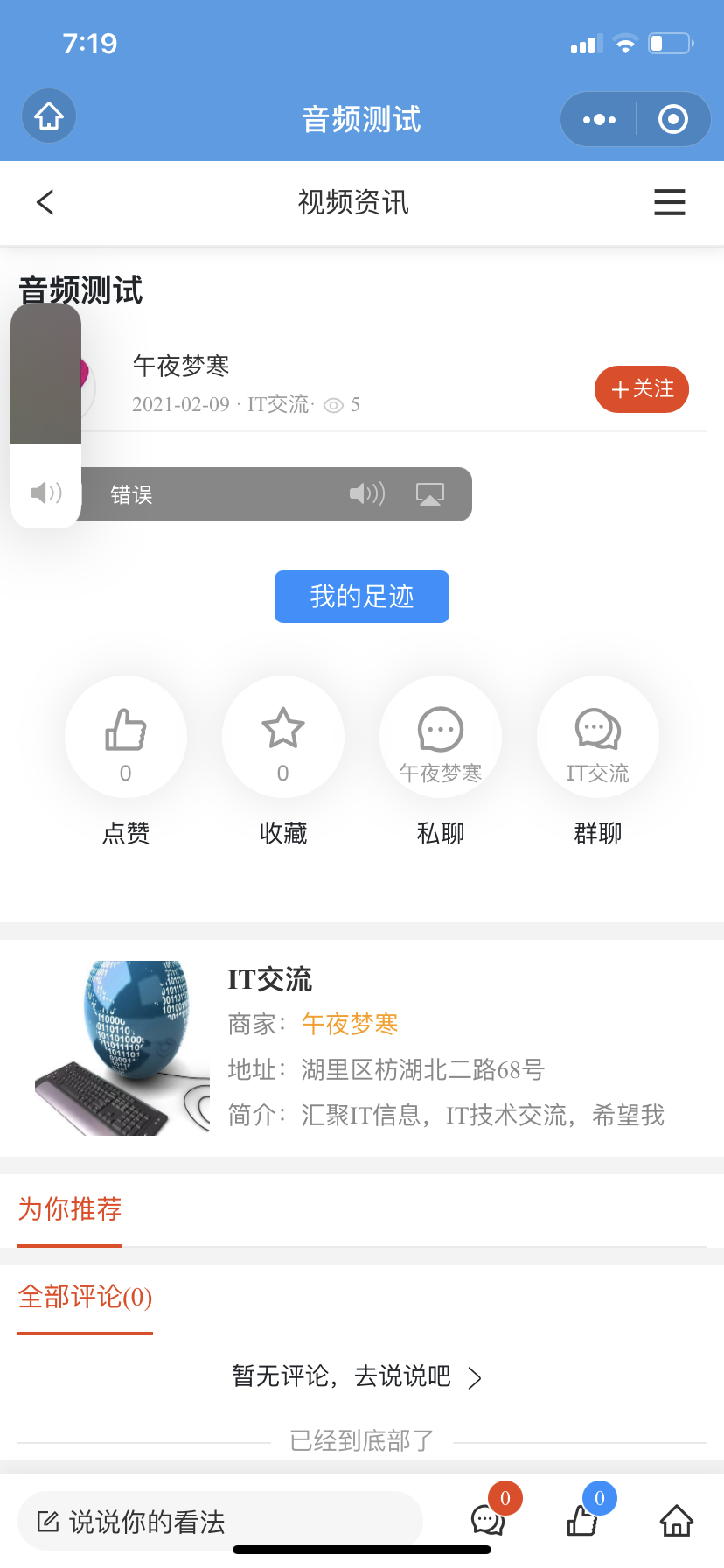Select the 为你推荐 tab
The image size is (724, 1568).
click(70, 1209)
